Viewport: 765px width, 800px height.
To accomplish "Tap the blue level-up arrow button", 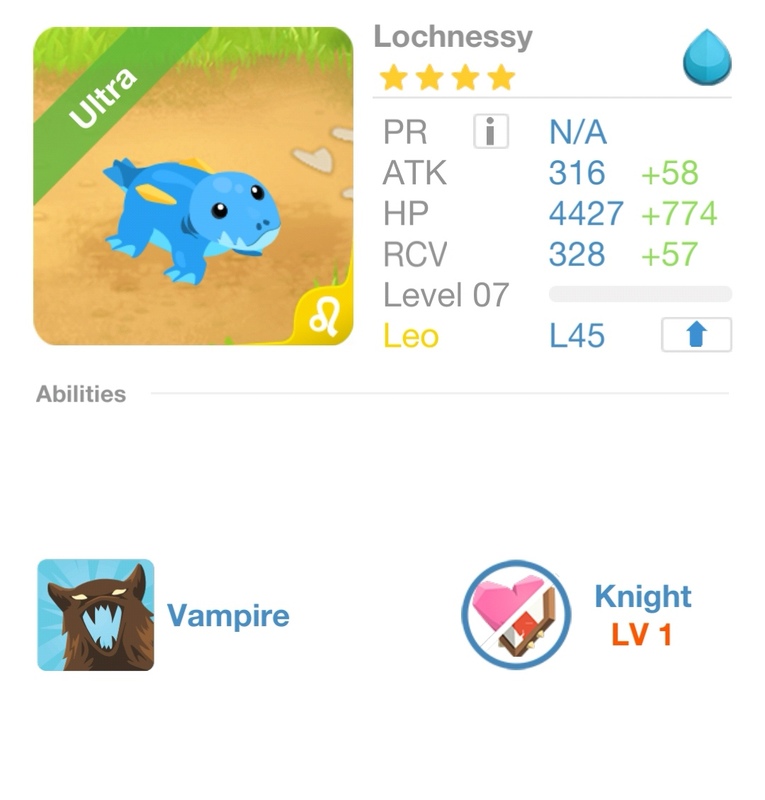I will click(x=696, y=335).
